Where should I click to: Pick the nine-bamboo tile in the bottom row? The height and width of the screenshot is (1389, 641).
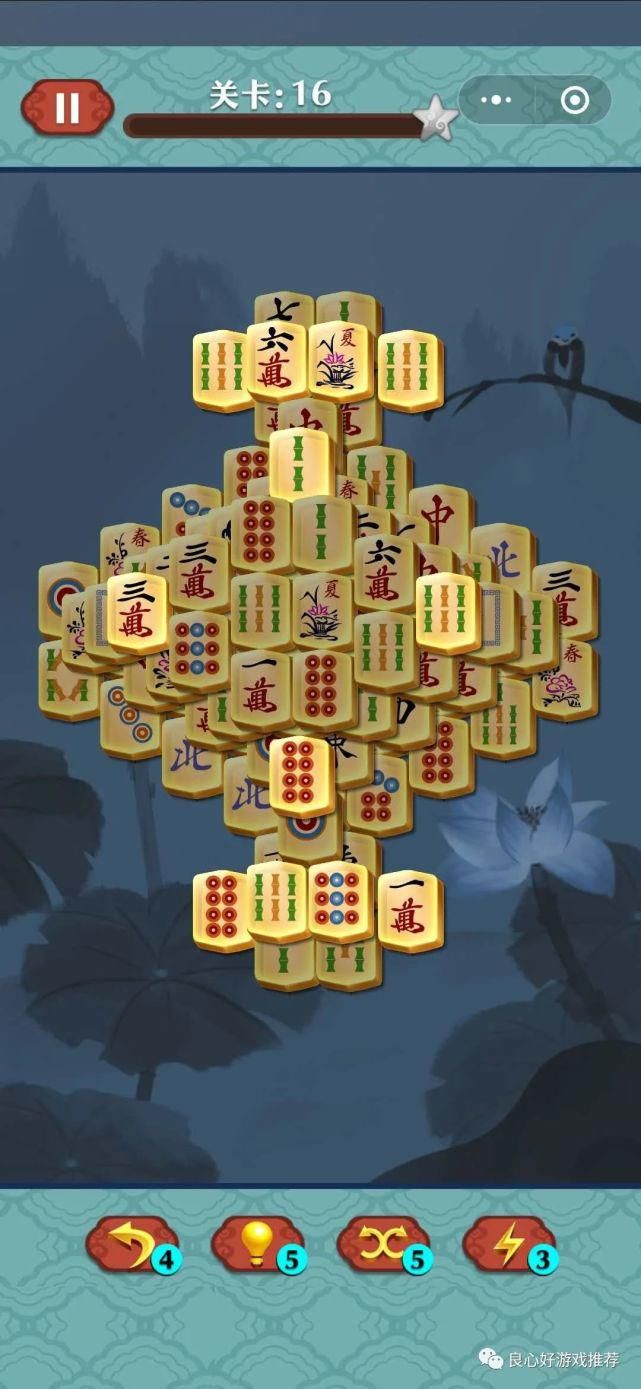(276, 900)
